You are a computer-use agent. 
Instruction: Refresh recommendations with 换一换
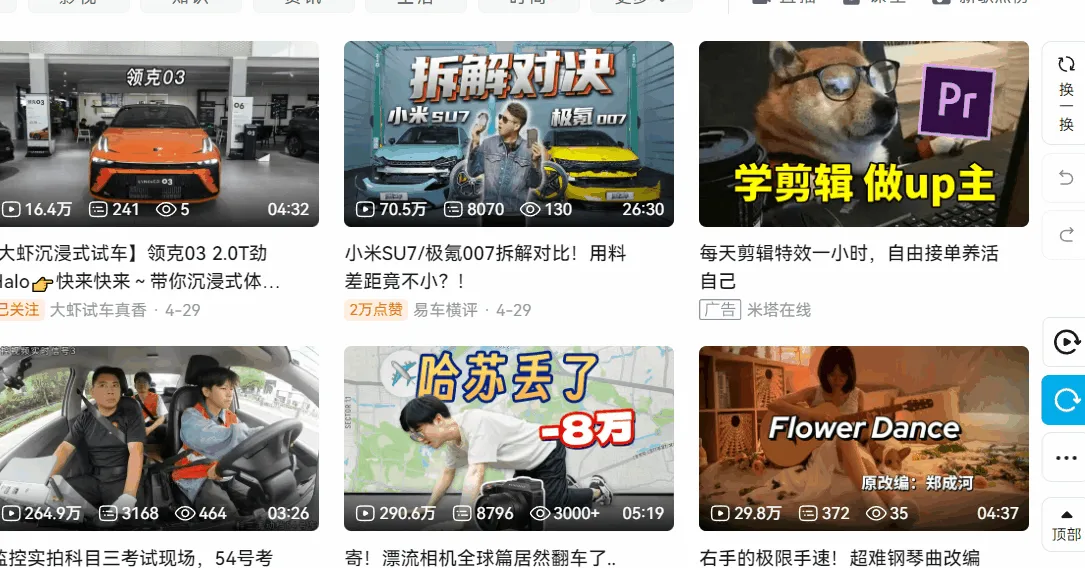1066,93
